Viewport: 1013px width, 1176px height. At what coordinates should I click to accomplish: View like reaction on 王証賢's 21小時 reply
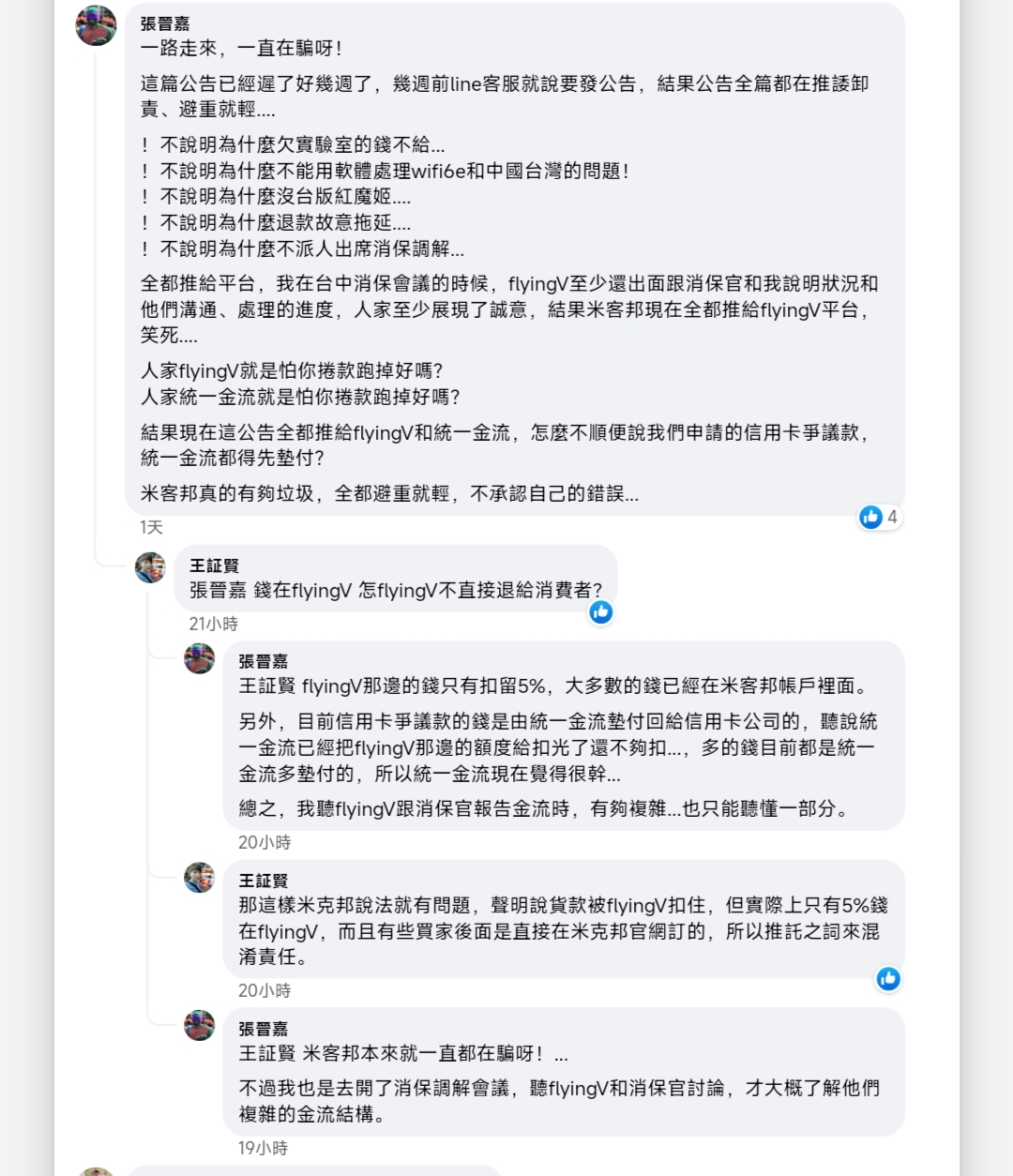[x=600, y=612]
